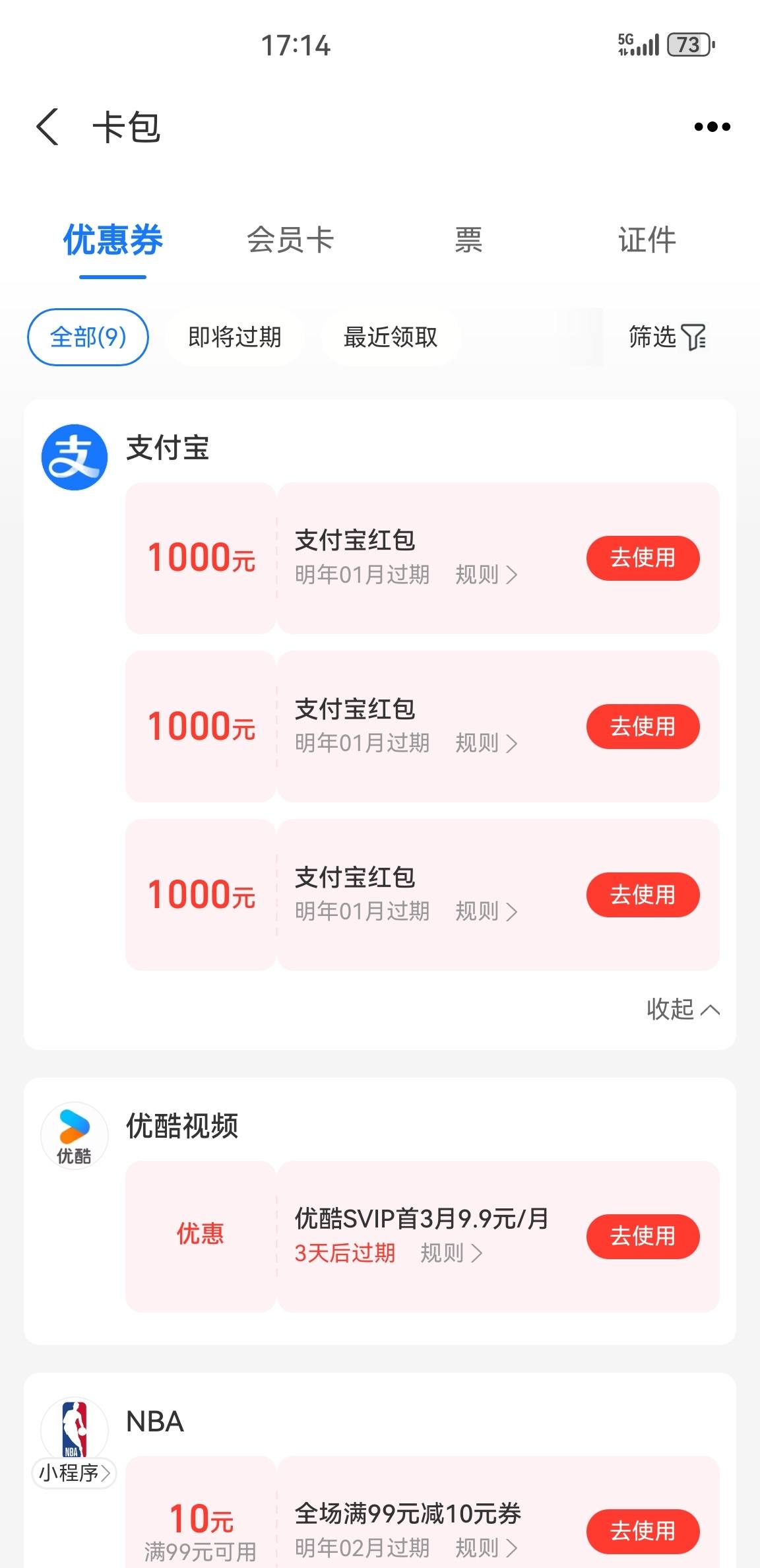Tap 去使用 on the Youku SVIP coupon
Image resolution: width=760 pixels, height=1568 pixels.
pyautogui.click(x=643, y=1235)
